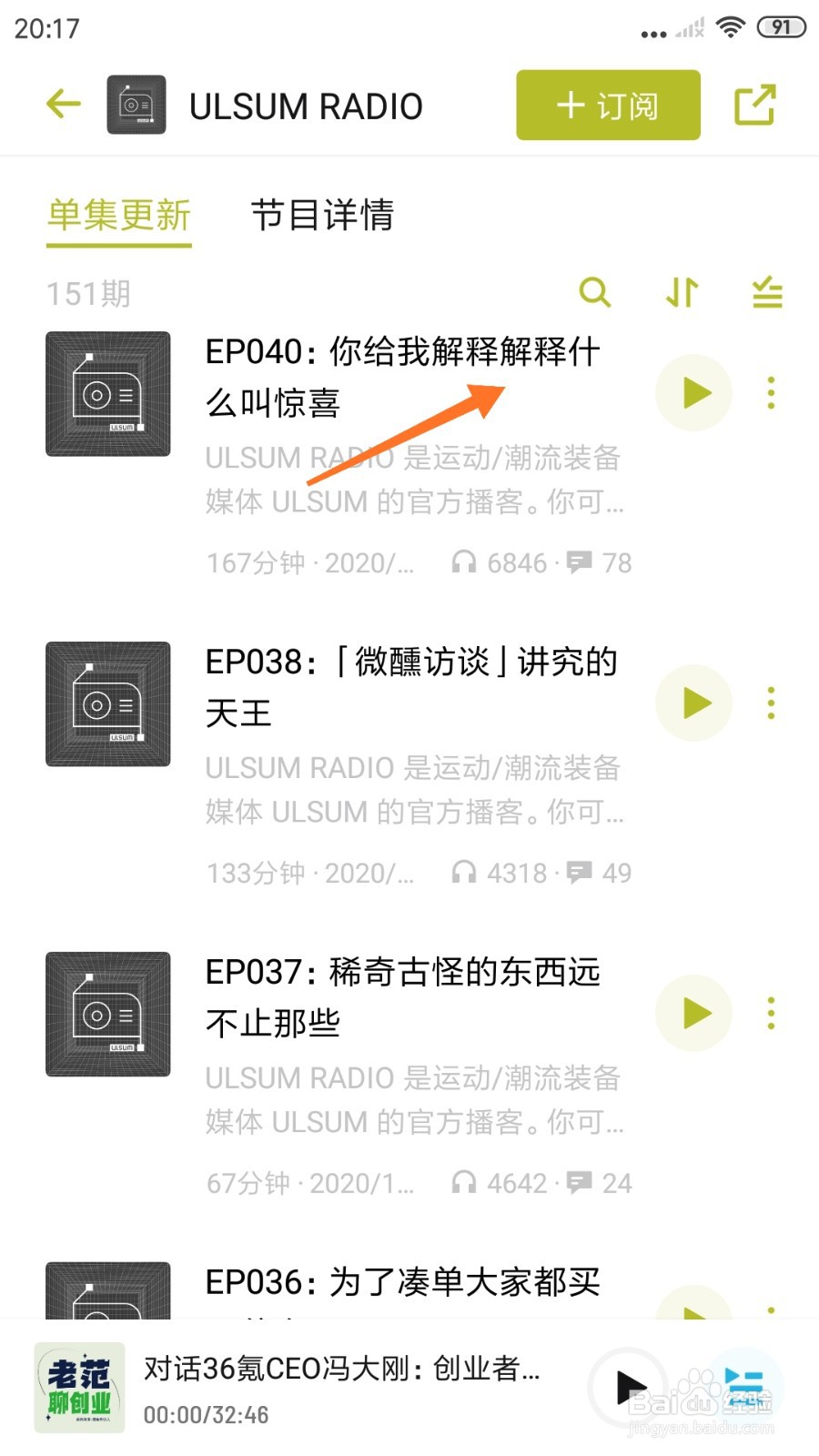Play the mini-player track
This screenshot has width=819, height=1456.
click(630, 1388)
